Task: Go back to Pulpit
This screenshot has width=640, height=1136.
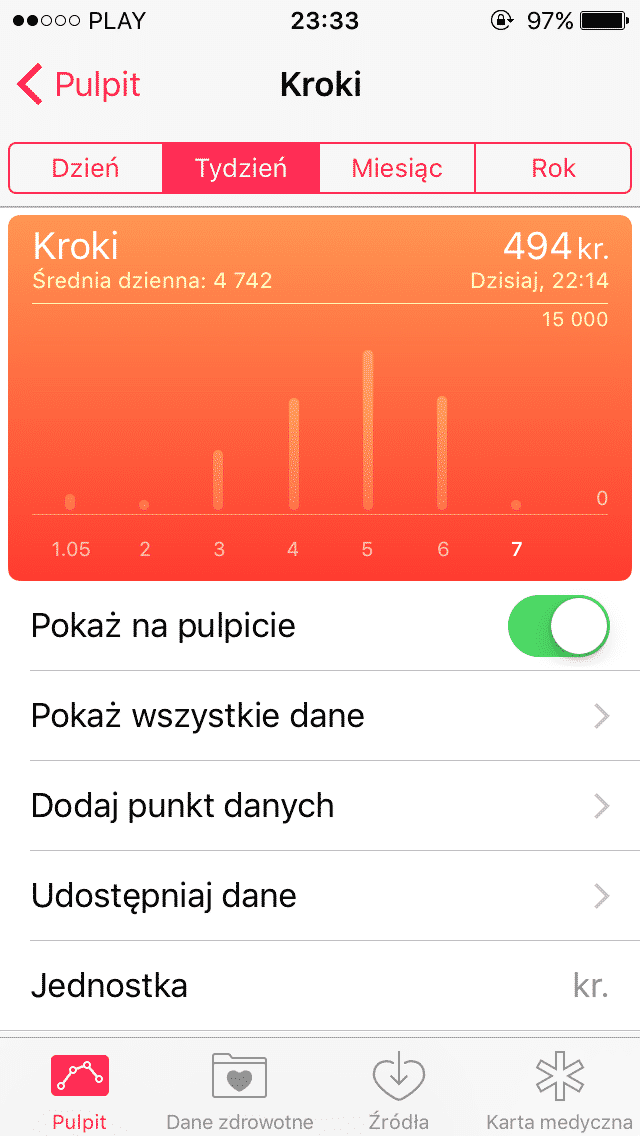Action: click(x=80, y=85)
